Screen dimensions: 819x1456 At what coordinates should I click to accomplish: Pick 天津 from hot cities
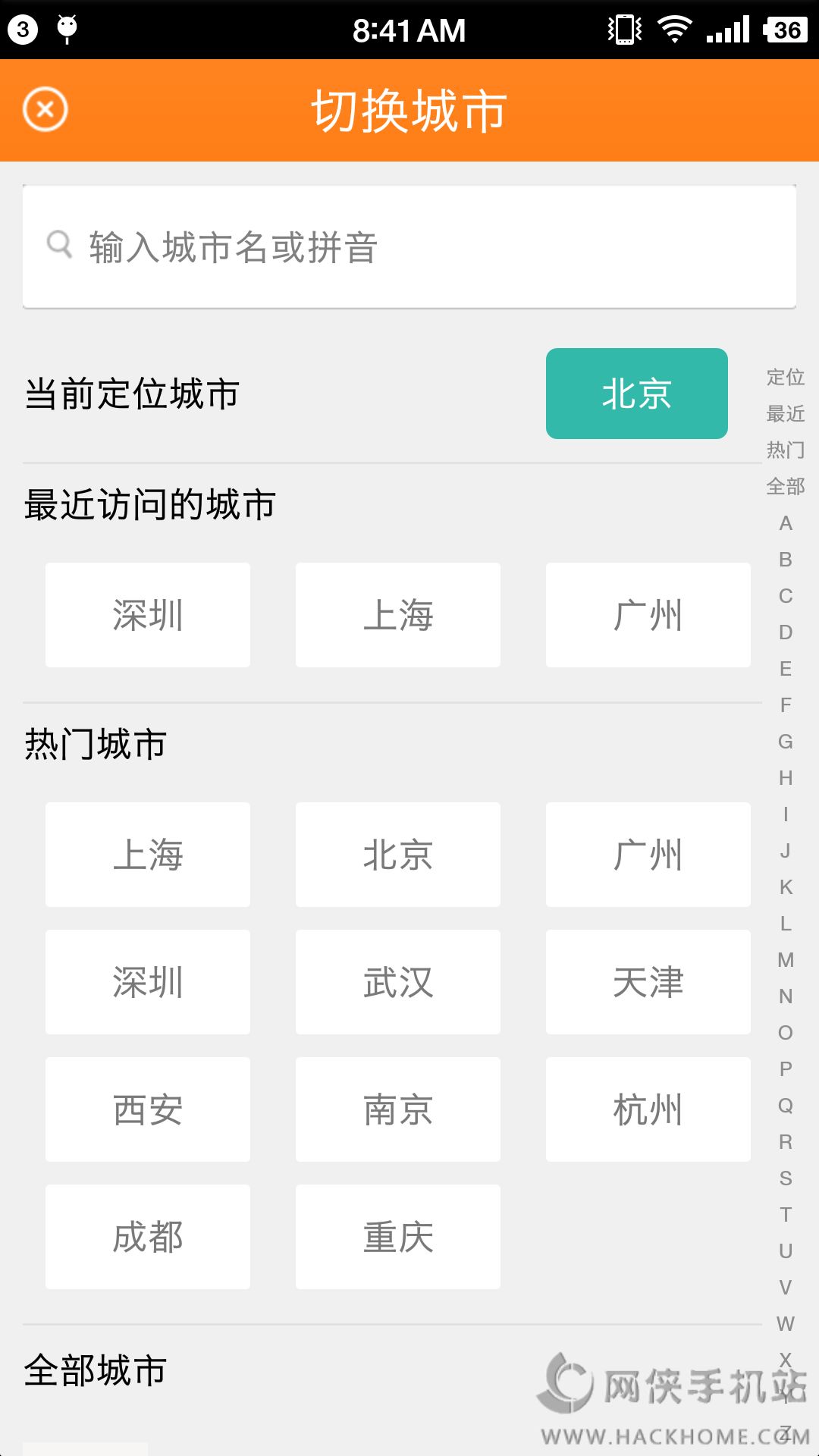[x=648, y=982]
